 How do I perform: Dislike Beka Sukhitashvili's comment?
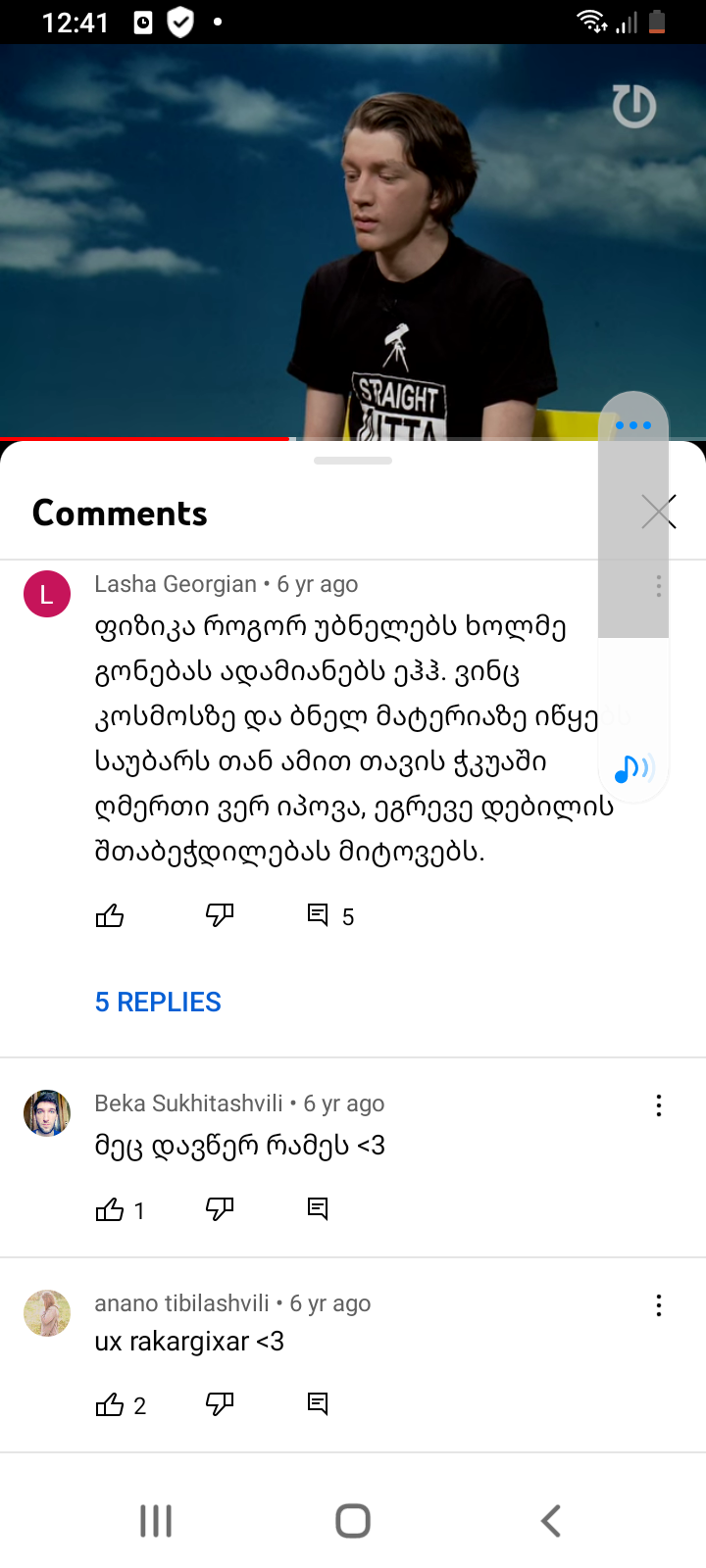[220, 1209]
